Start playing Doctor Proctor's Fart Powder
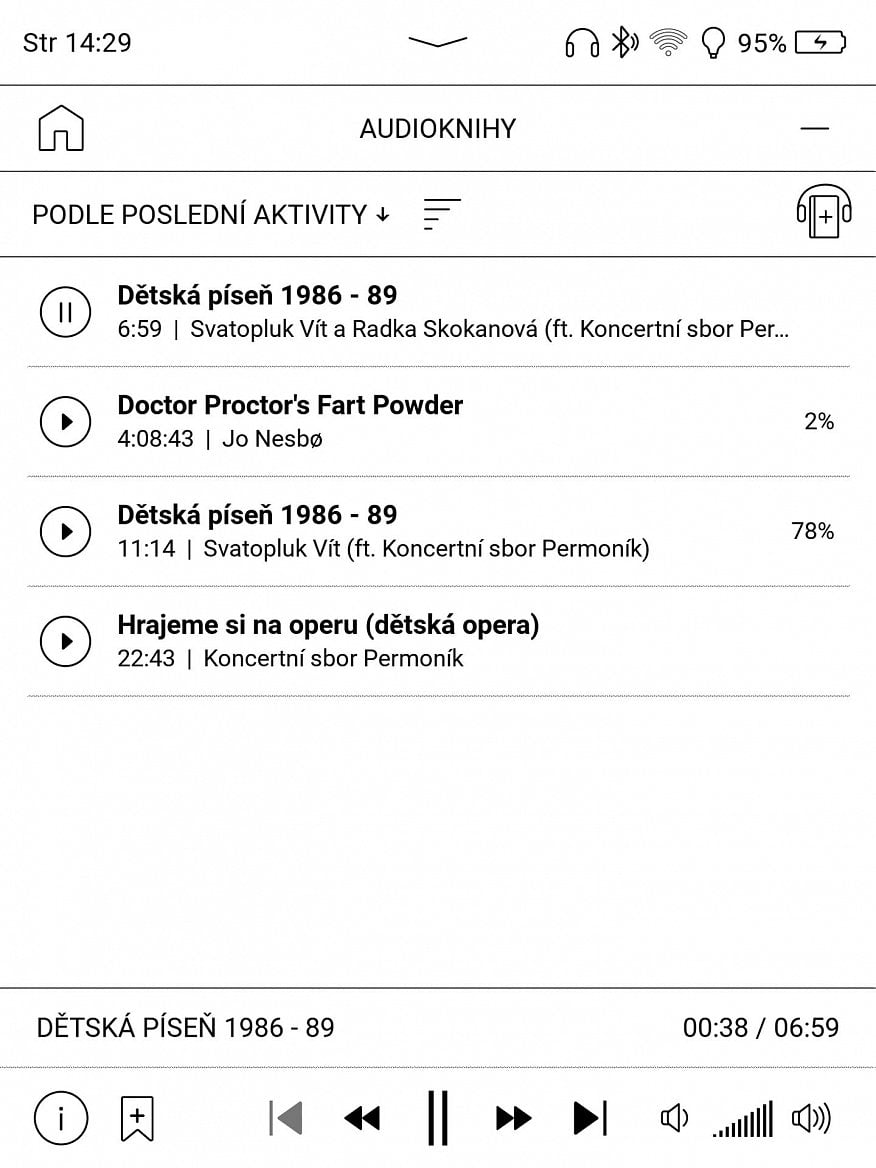The image size is (876, 1168). click(x=65, y=421)
